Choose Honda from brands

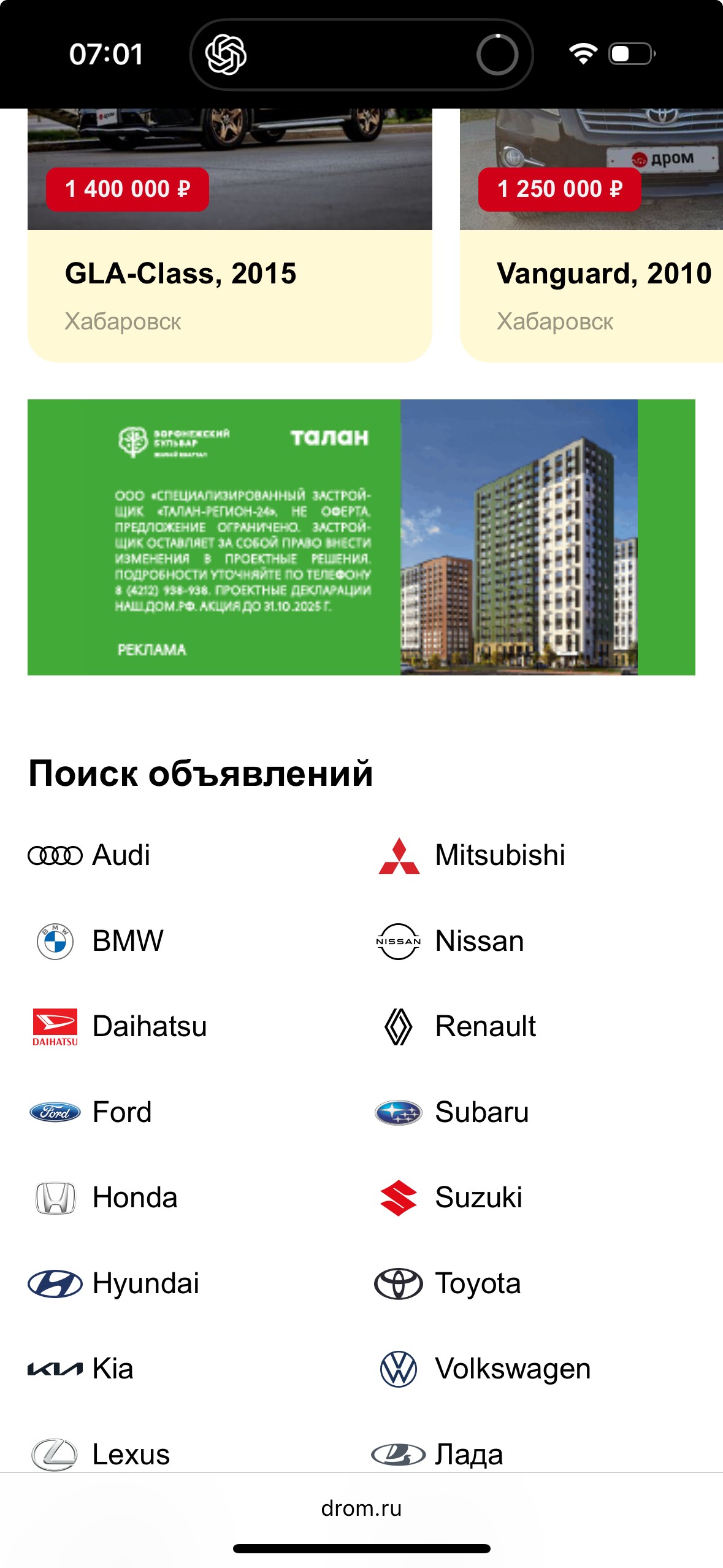134,1198
